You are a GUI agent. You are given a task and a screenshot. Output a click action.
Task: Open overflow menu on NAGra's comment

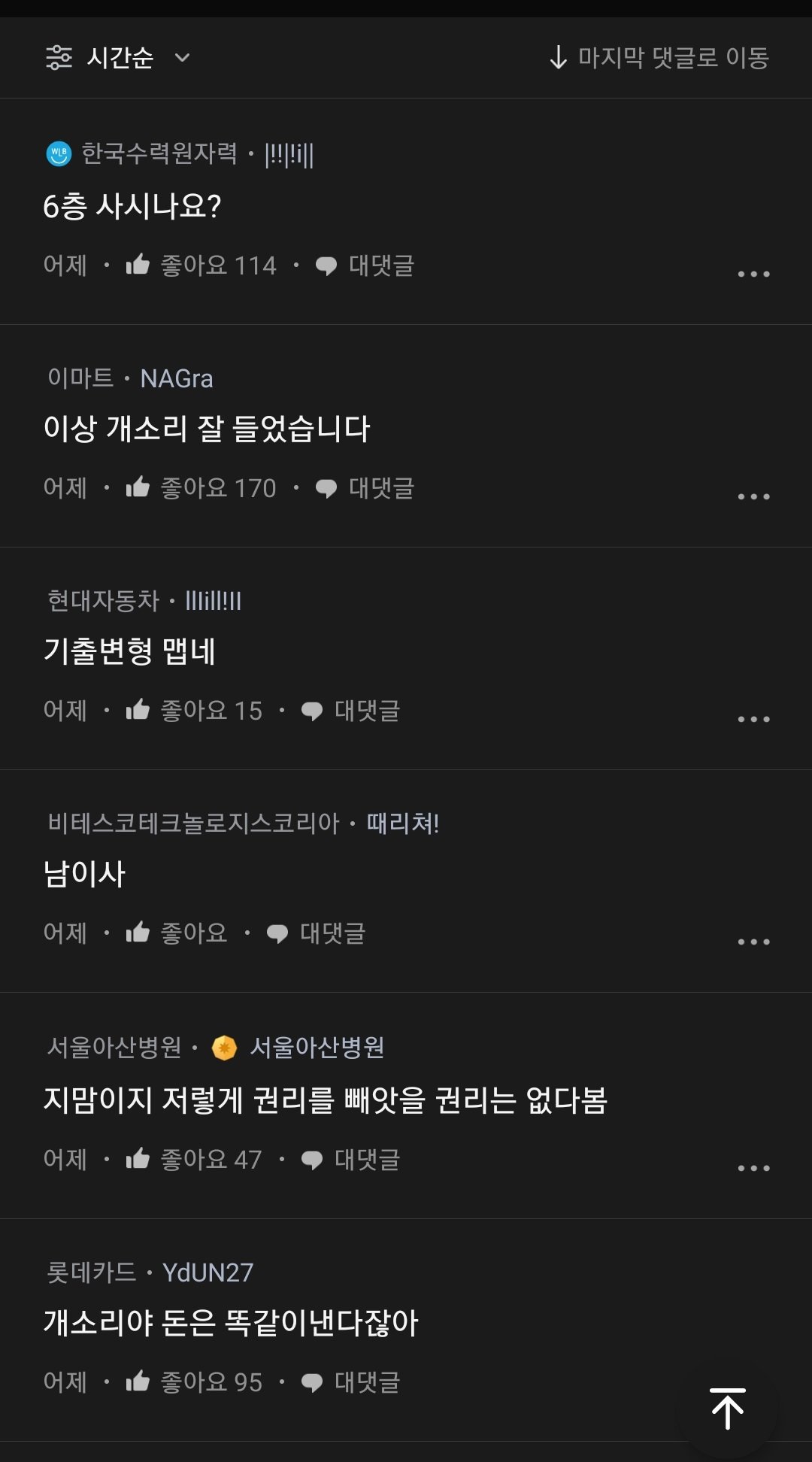(753, 496)
